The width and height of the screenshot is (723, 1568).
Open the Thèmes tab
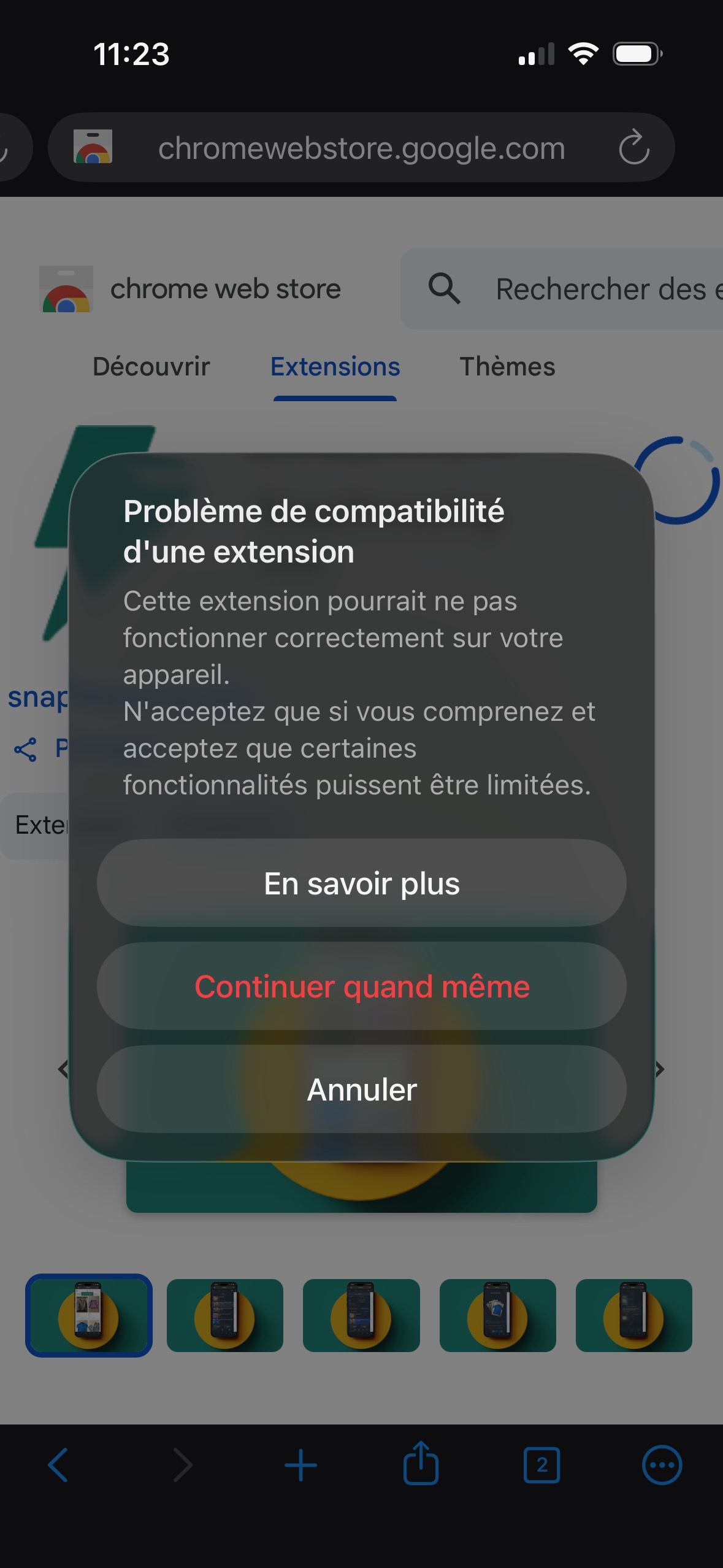pos(507,366)
